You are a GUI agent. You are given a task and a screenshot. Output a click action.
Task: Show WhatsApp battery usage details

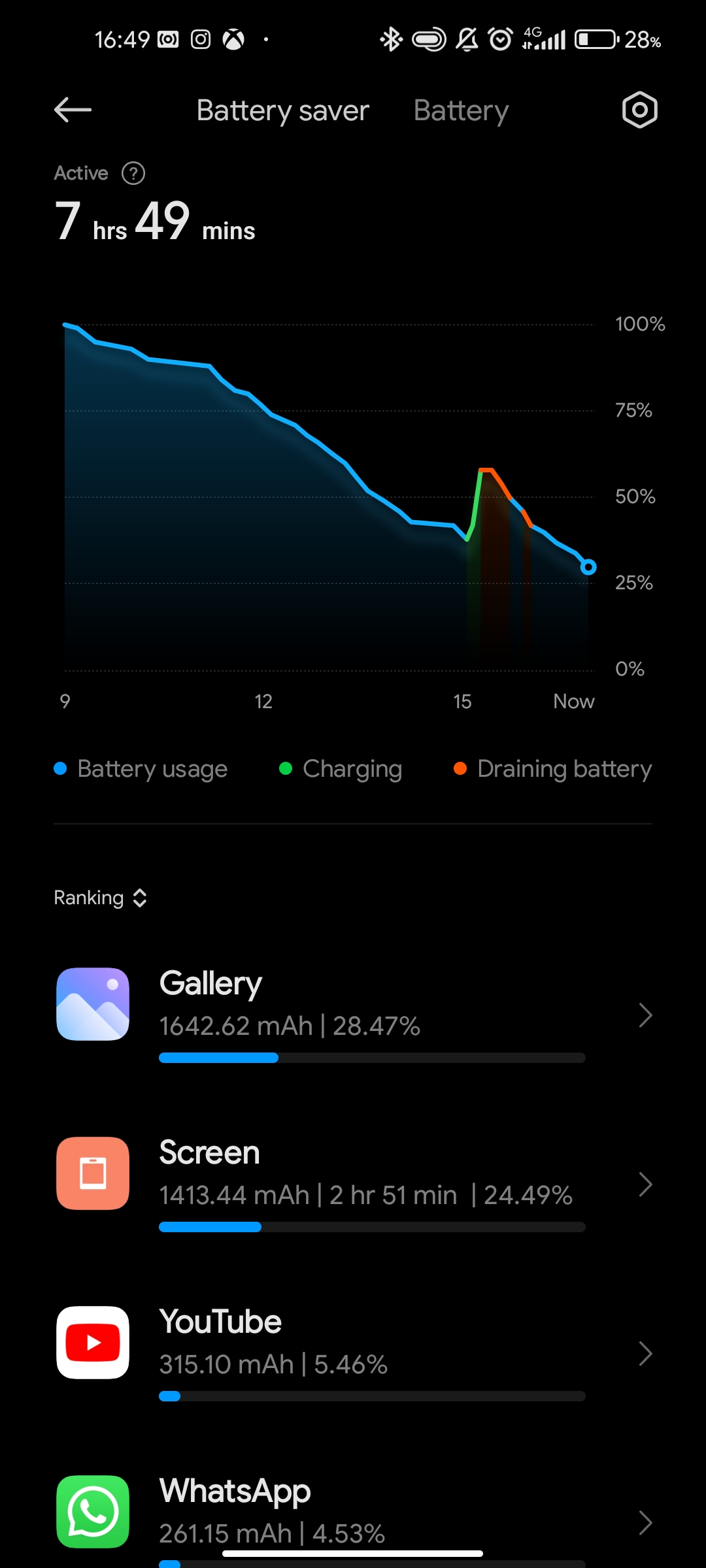point(353,1516)
